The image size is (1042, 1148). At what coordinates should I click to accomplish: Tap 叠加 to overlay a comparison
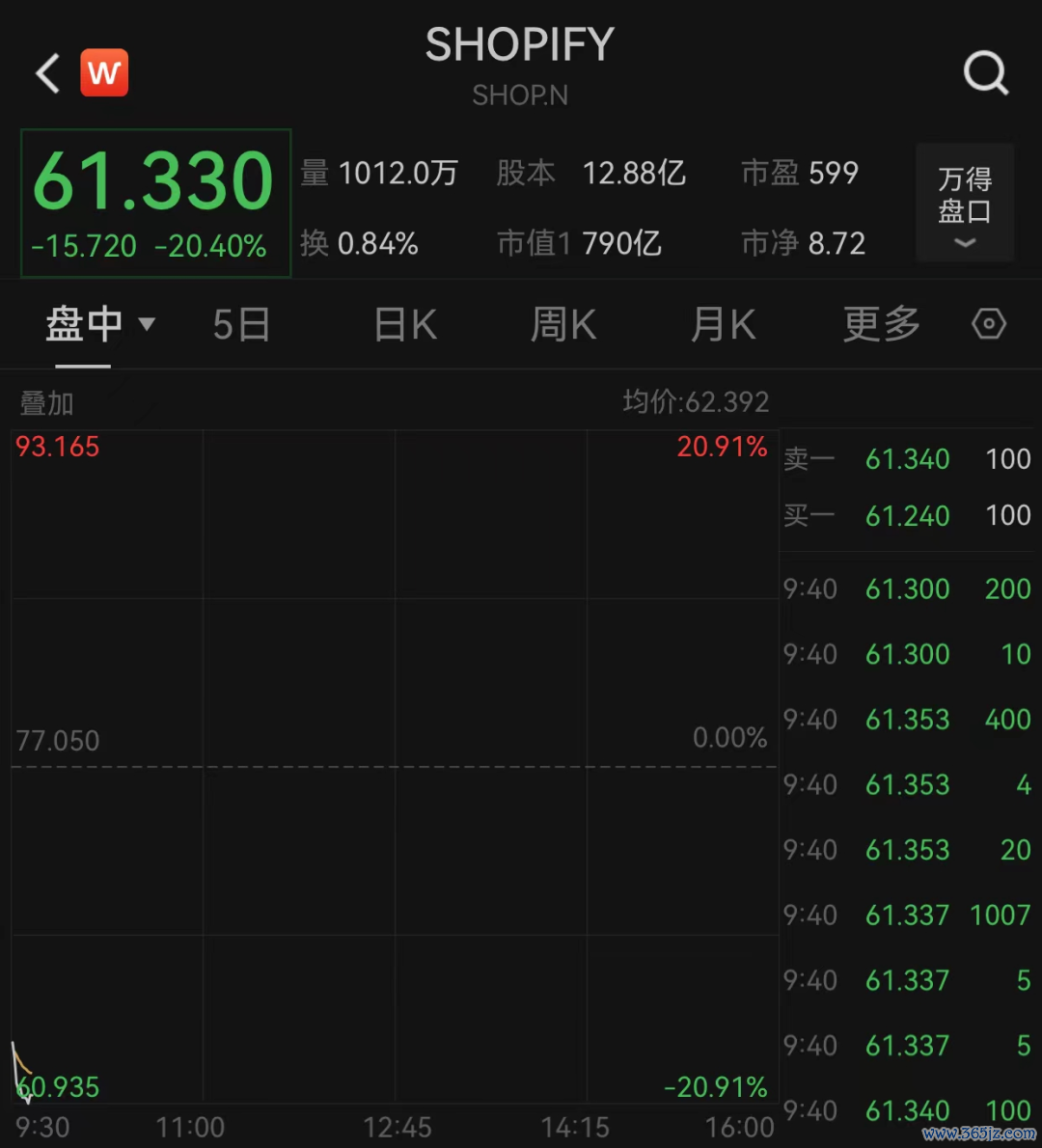click(47, 403)
